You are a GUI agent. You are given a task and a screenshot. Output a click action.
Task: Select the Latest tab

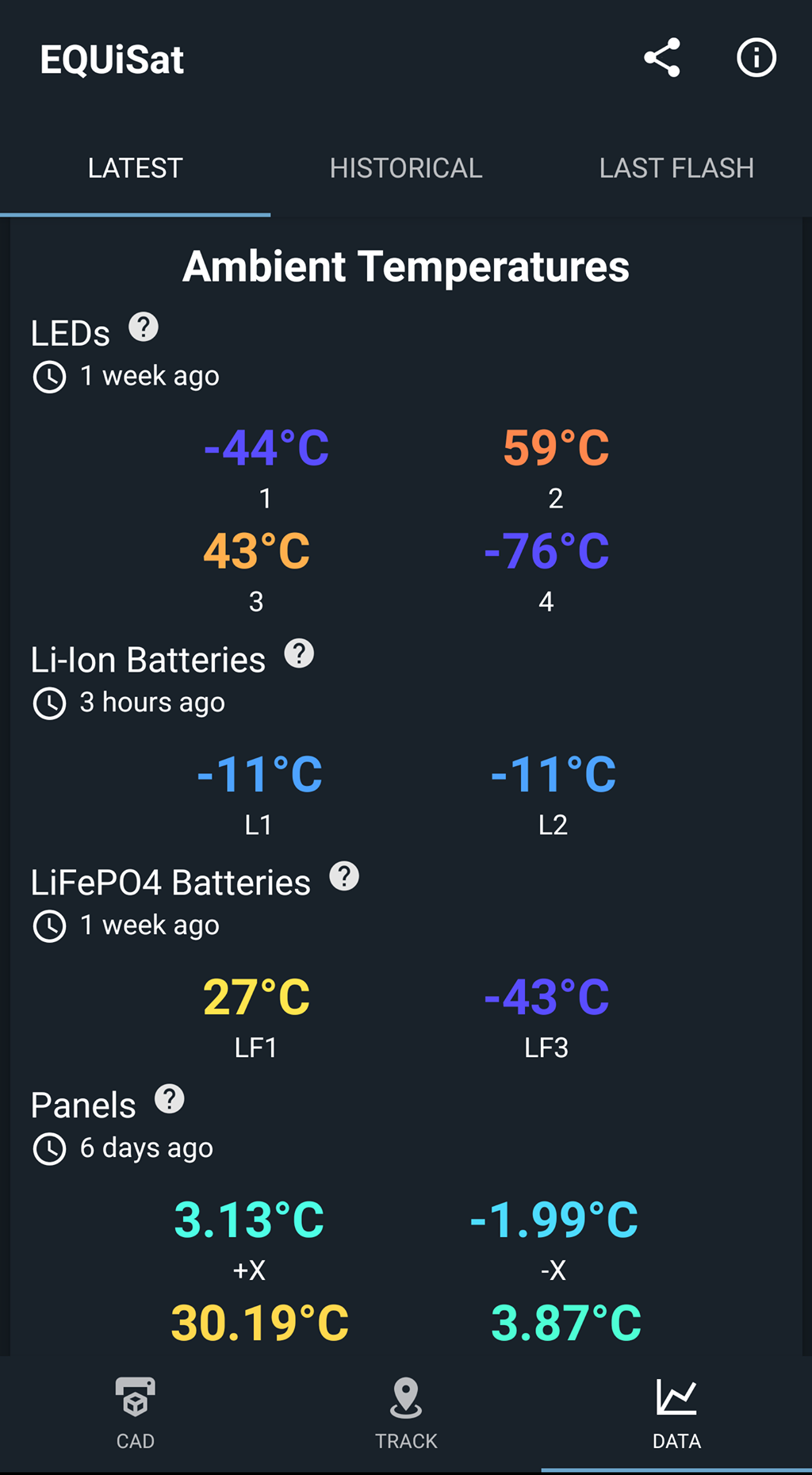136,168
